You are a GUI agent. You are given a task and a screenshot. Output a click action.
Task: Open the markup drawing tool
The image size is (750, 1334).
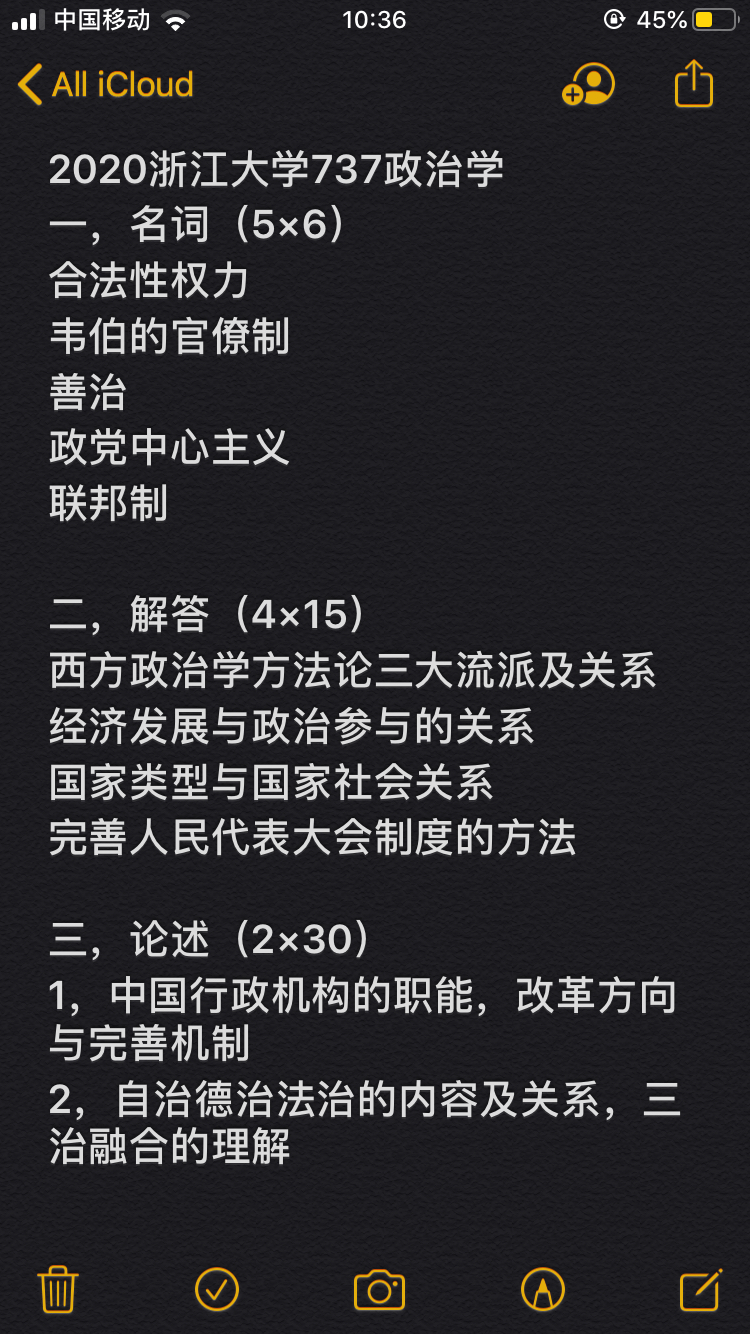[543, 1289]
